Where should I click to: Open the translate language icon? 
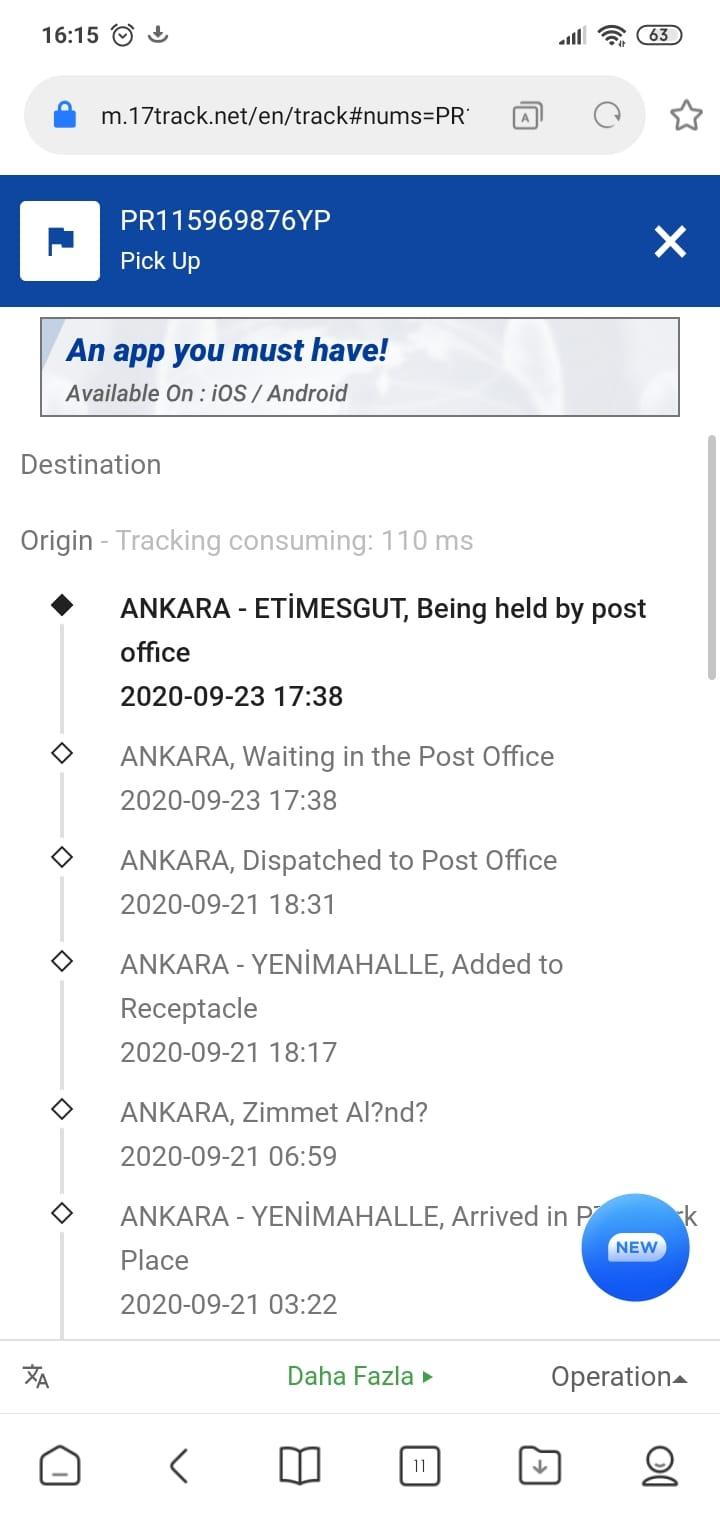[x=36, y=1376]
